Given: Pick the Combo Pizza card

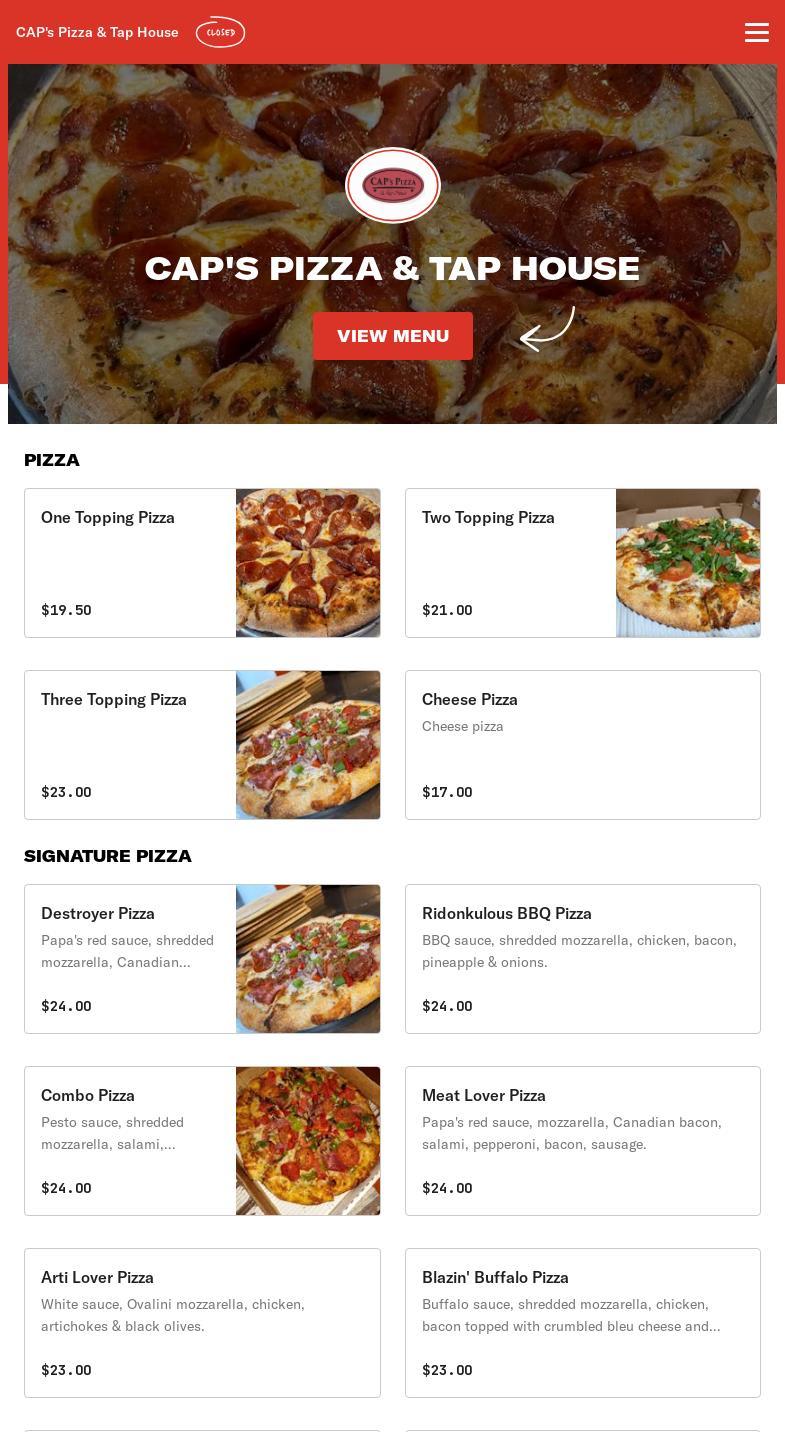Looking at the screenshot, I should pos(202,1141).
